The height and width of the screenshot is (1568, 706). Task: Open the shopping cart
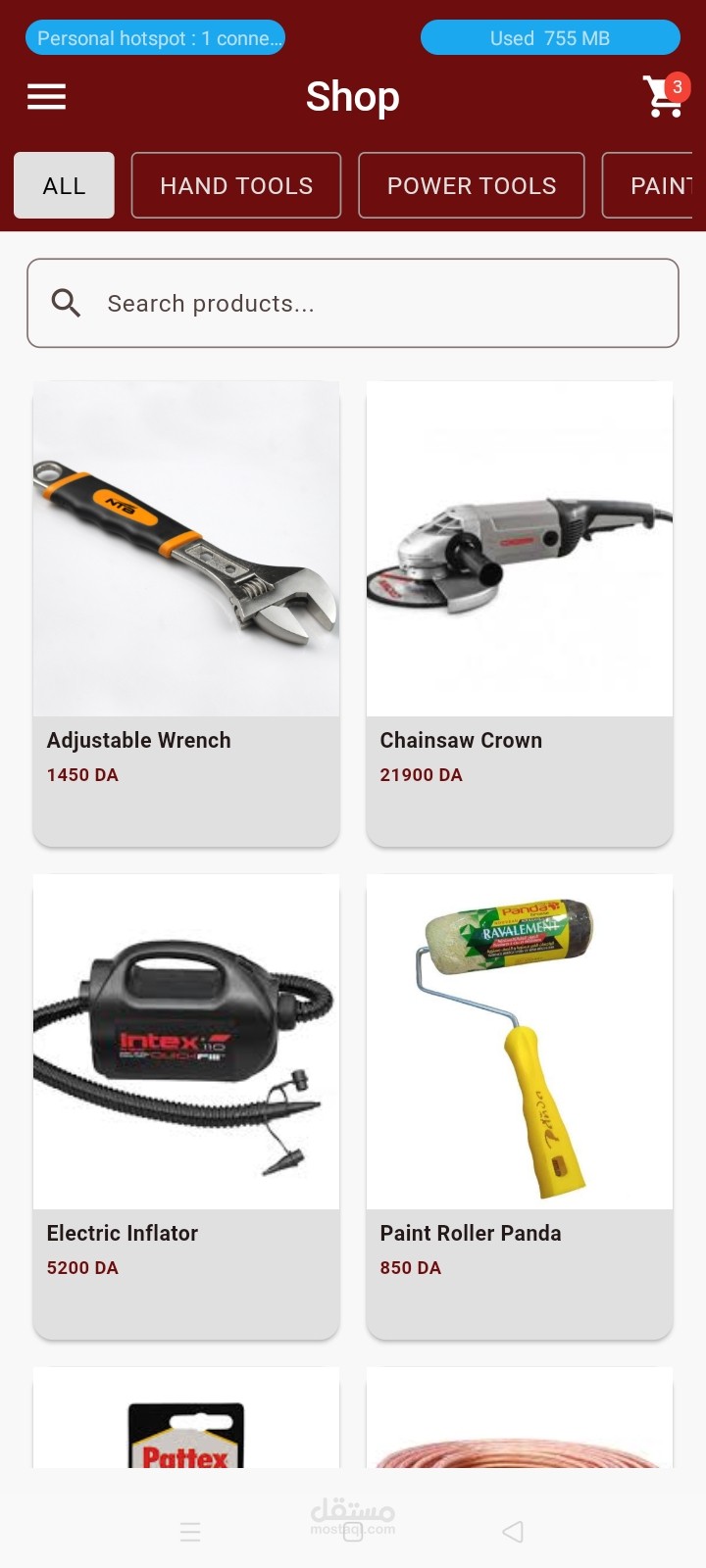point(664,97)
